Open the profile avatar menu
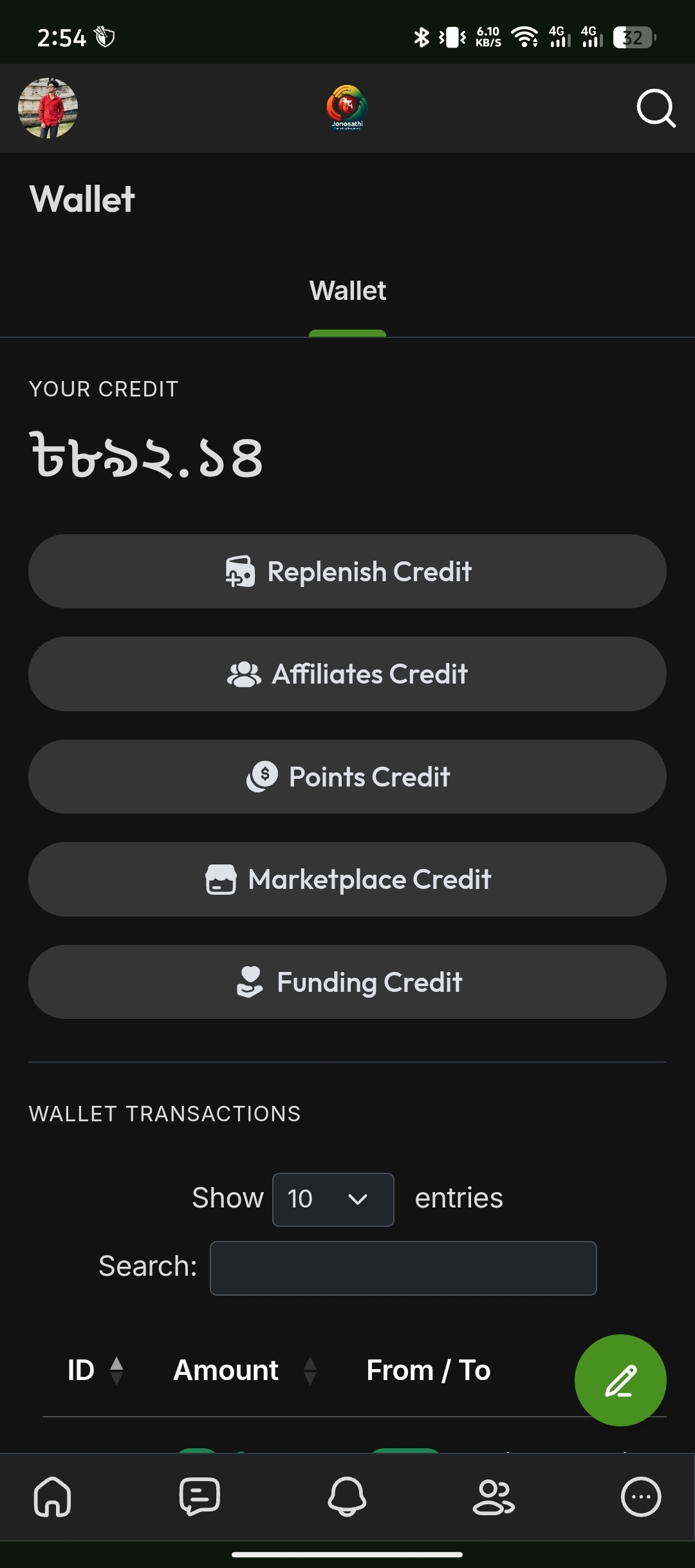This screenshot has width=695, height=1568. tap(48, 108)
